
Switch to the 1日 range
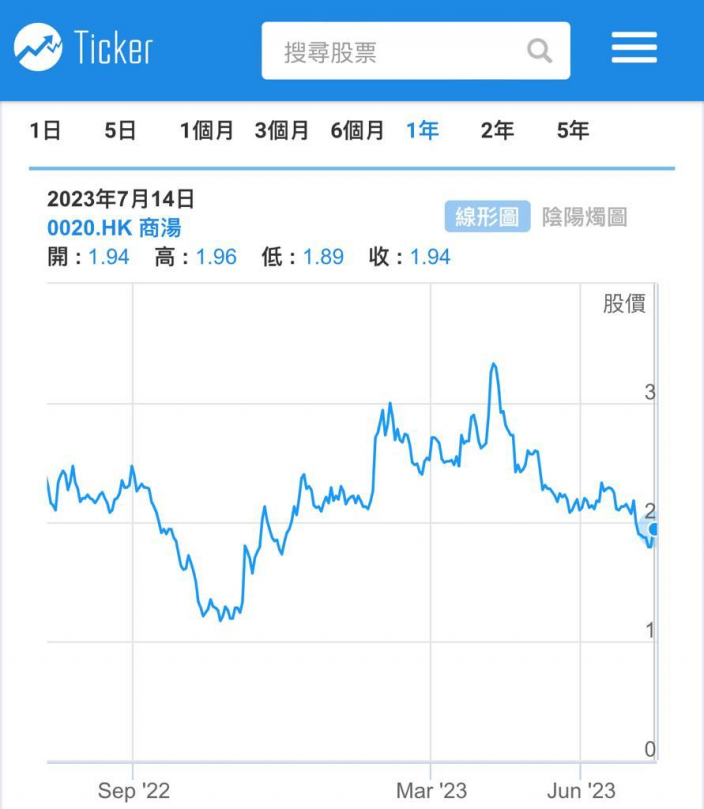(45, 131)
